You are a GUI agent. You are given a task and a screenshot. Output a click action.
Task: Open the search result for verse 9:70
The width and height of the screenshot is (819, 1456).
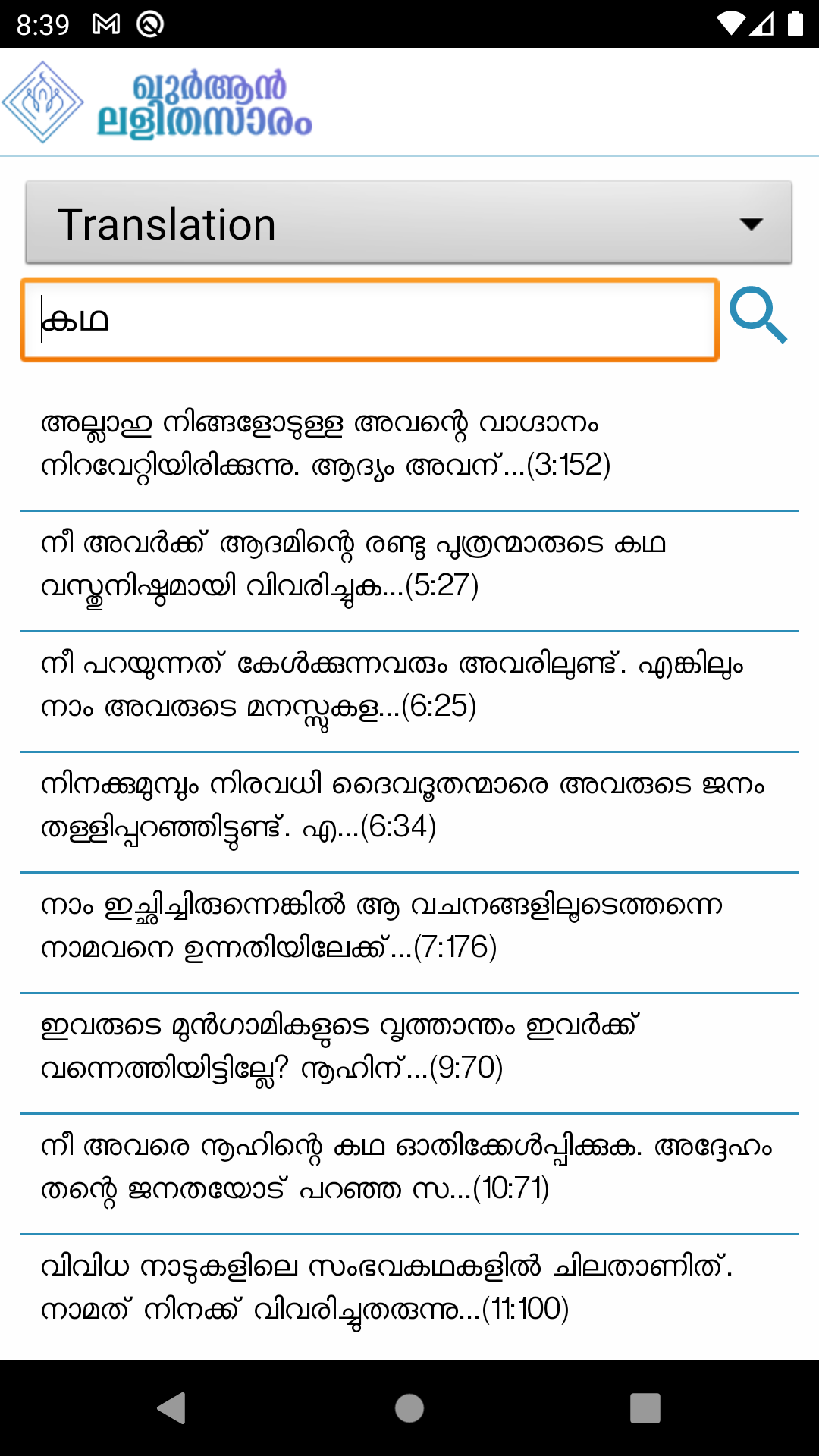click(x=409, y=1046)
